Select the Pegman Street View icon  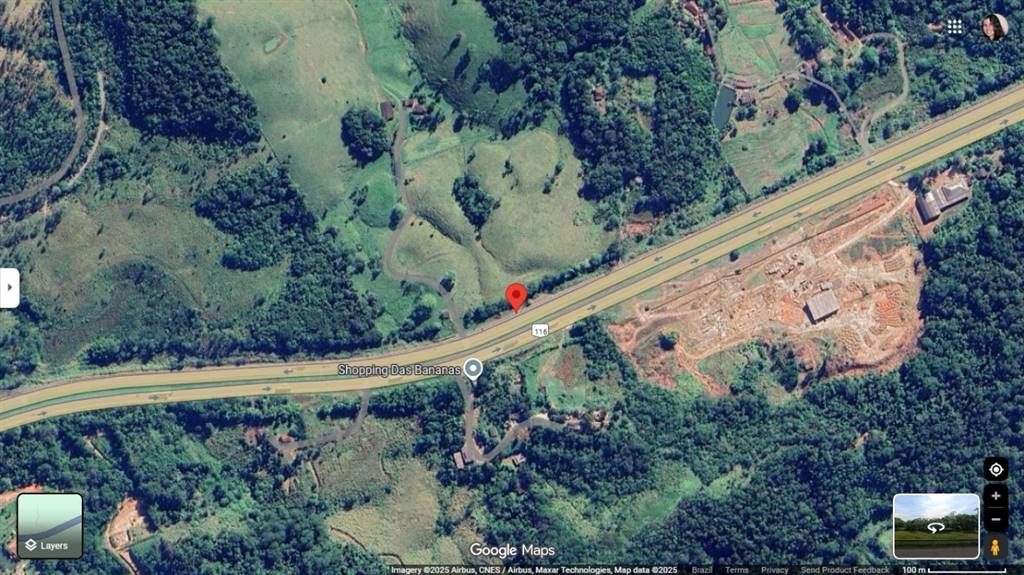[x=995, y=547]
